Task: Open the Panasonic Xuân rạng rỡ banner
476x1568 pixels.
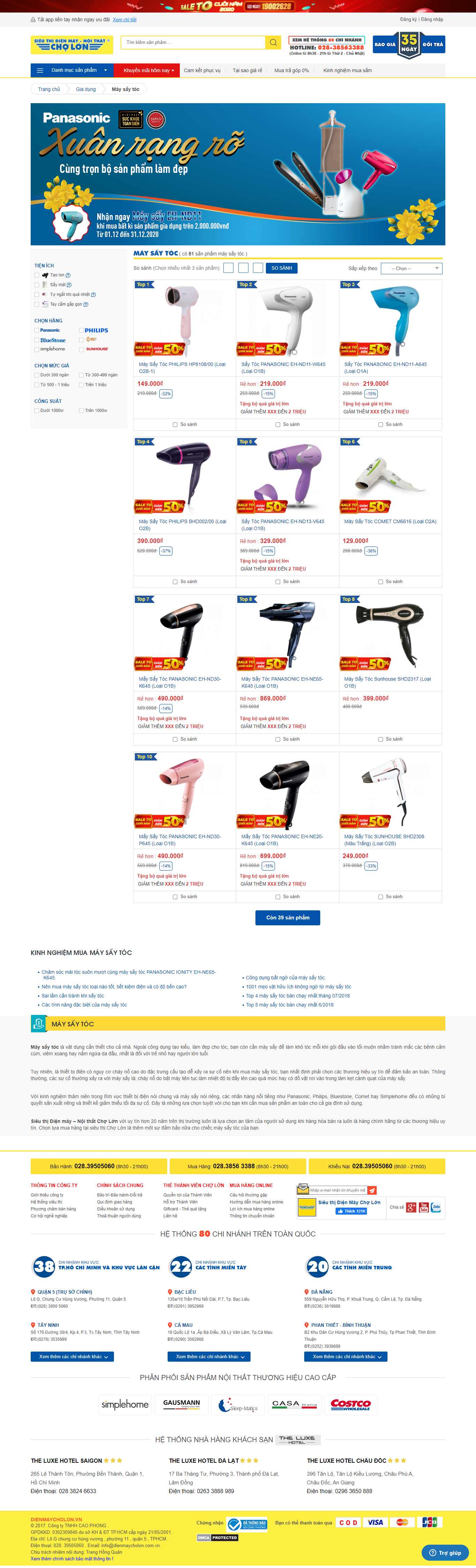Action: (x=237, y=174)
